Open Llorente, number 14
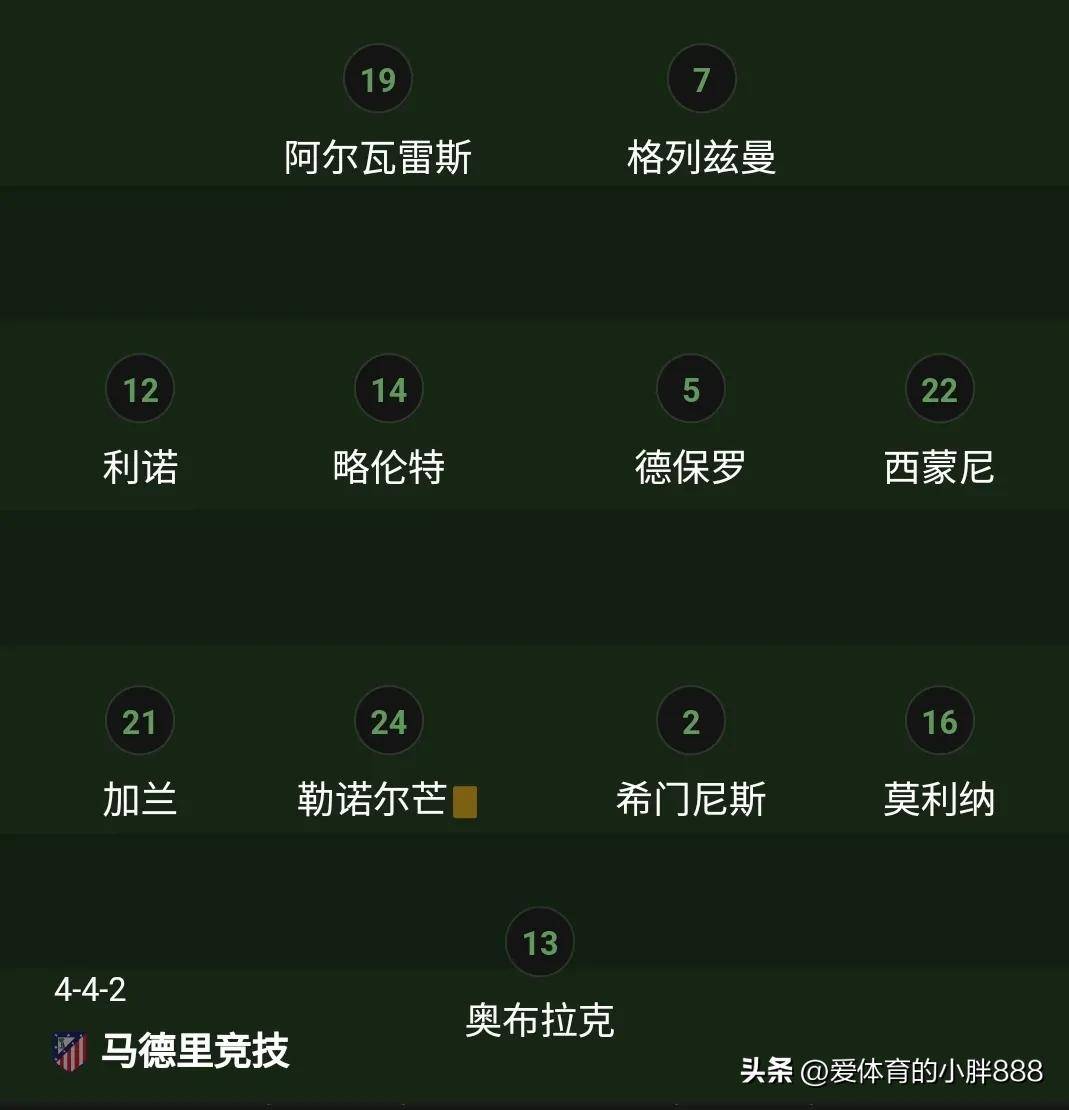The width and height of the screenshot is (1069, 1110). [x=389, y=389]
